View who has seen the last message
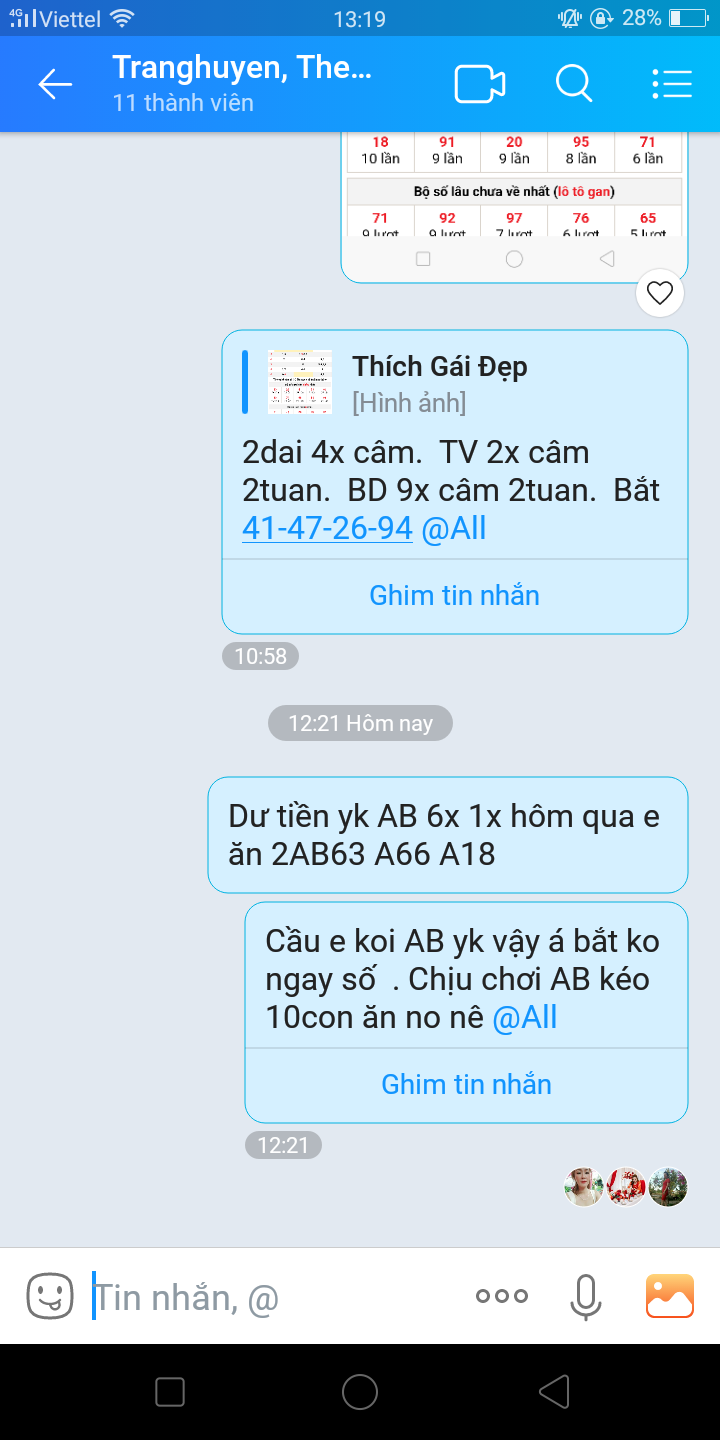 click(x=626, y=1187)
